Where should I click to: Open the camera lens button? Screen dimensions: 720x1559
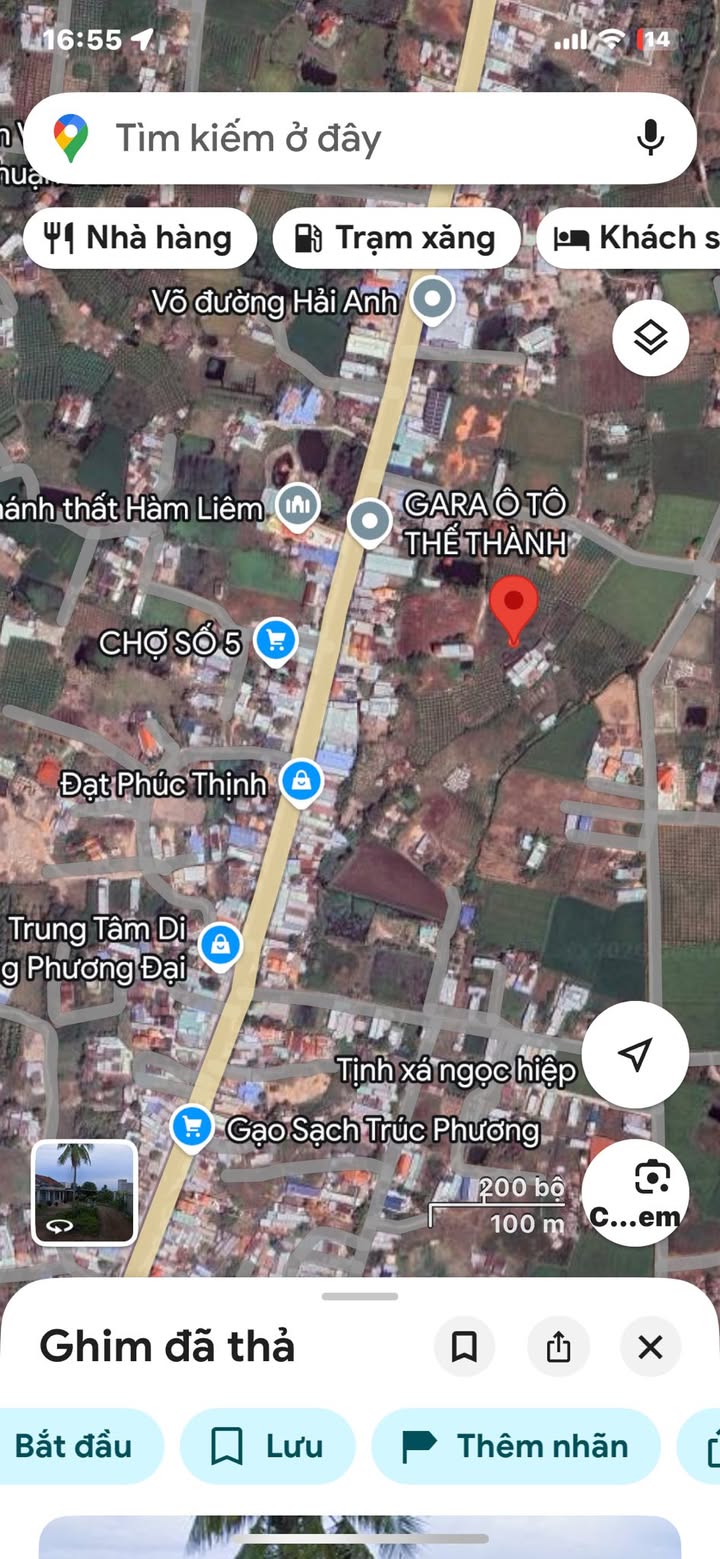(635, 1193)
